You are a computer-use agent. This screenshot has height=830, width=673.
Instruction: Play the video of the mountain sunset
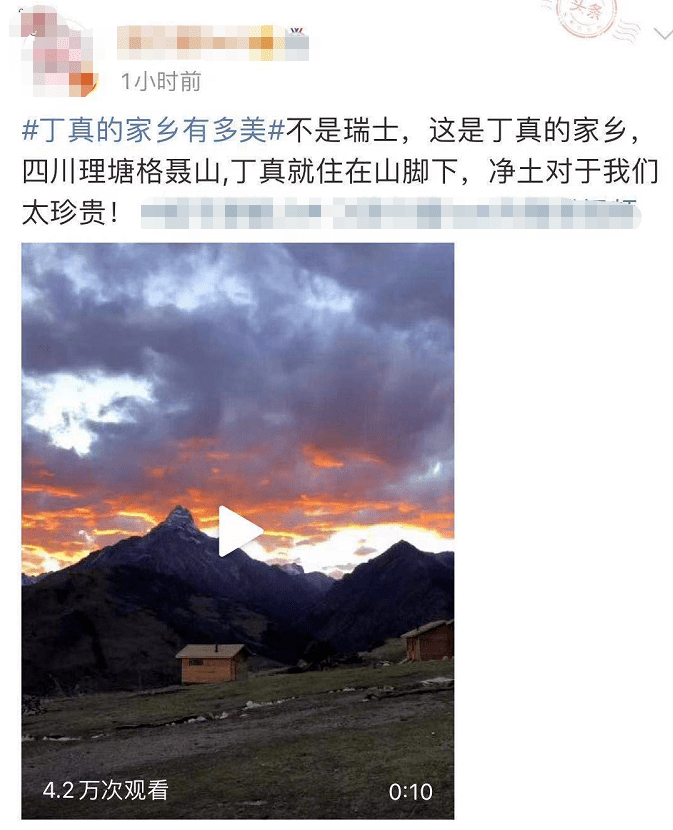[238, 531]
